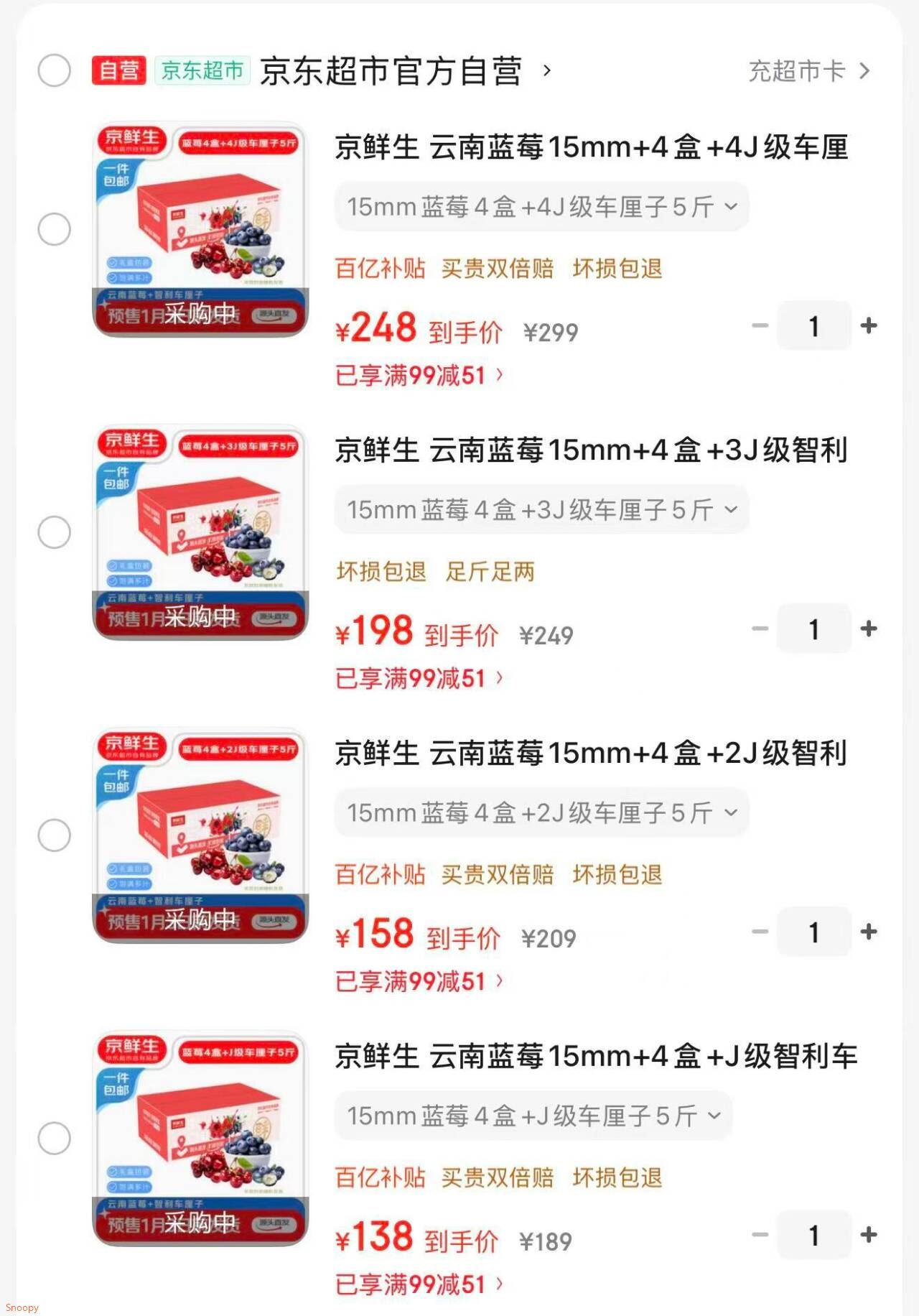
Task: Click the 百亿补贴 tag on the first product
Action: (379, 268)
